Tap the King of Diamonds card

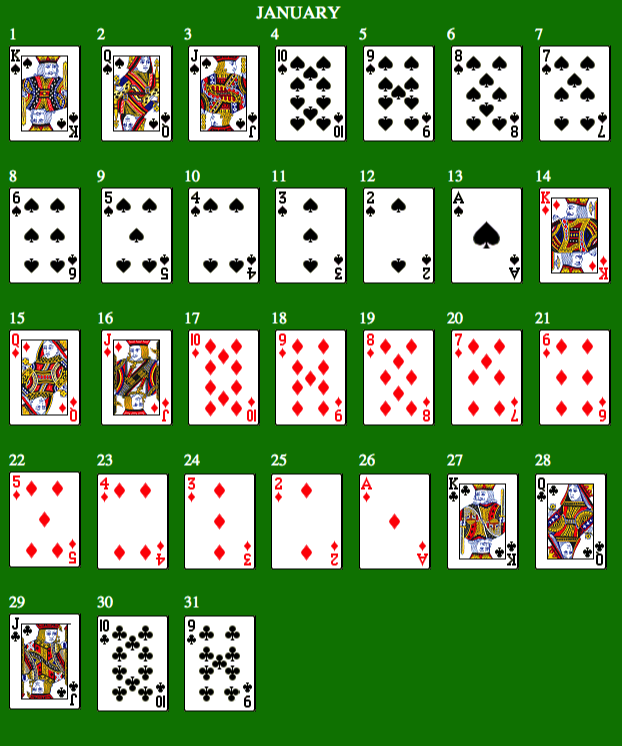pos(574,236)
